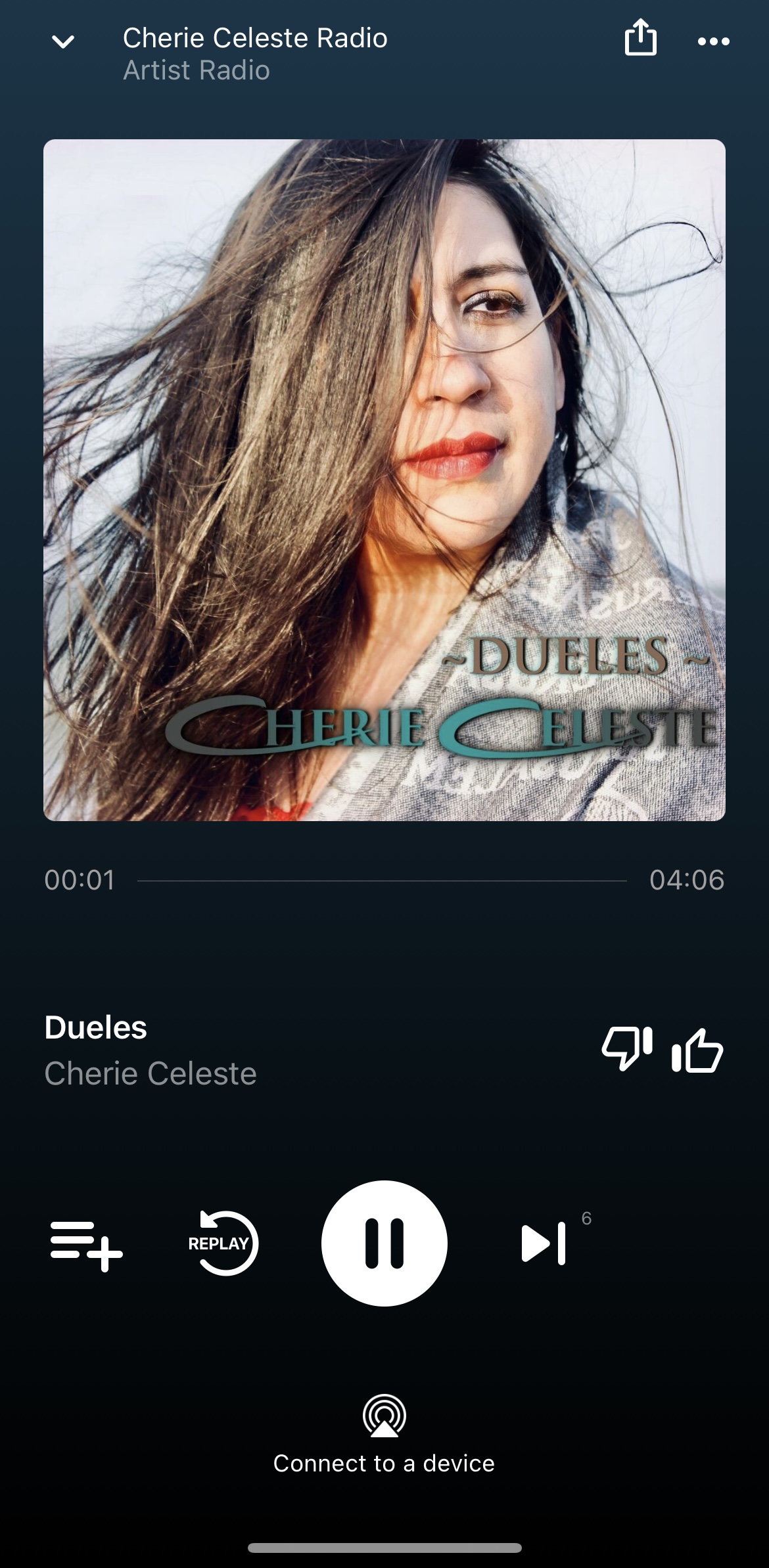Skip to the next track

[544, 1243]
